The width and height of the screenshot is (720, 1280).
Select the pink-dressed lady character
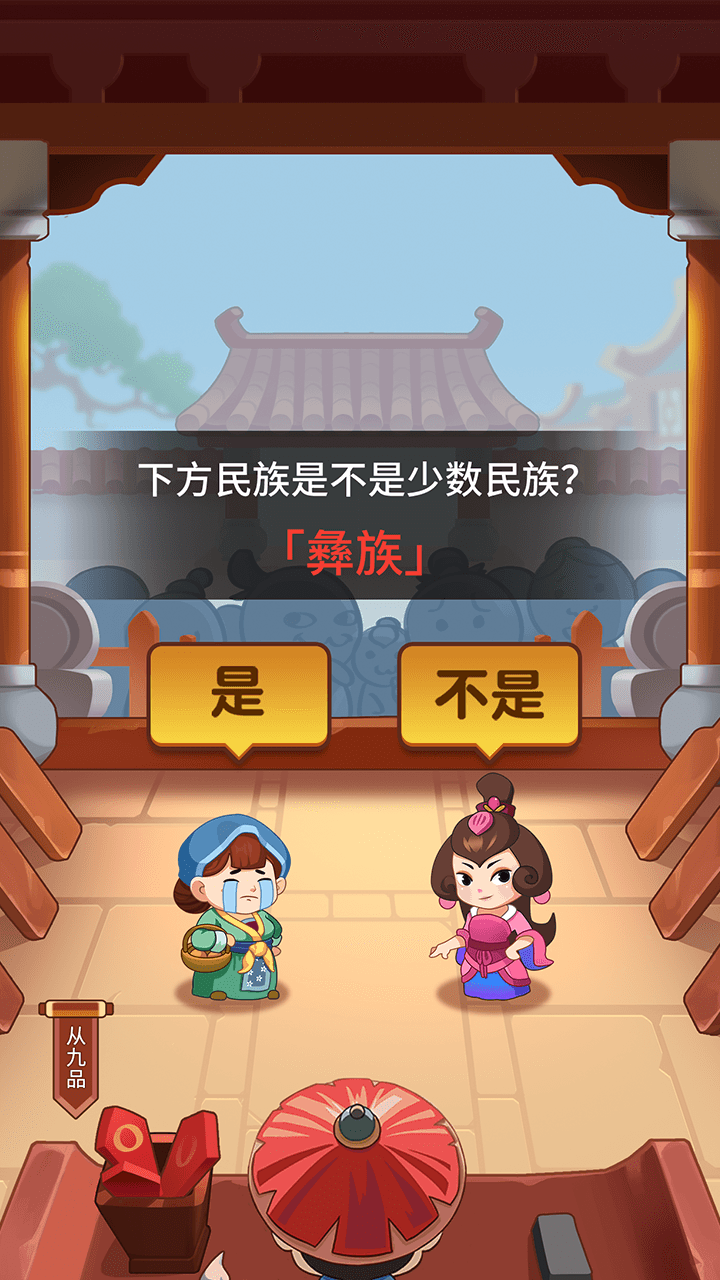point(490,910)
